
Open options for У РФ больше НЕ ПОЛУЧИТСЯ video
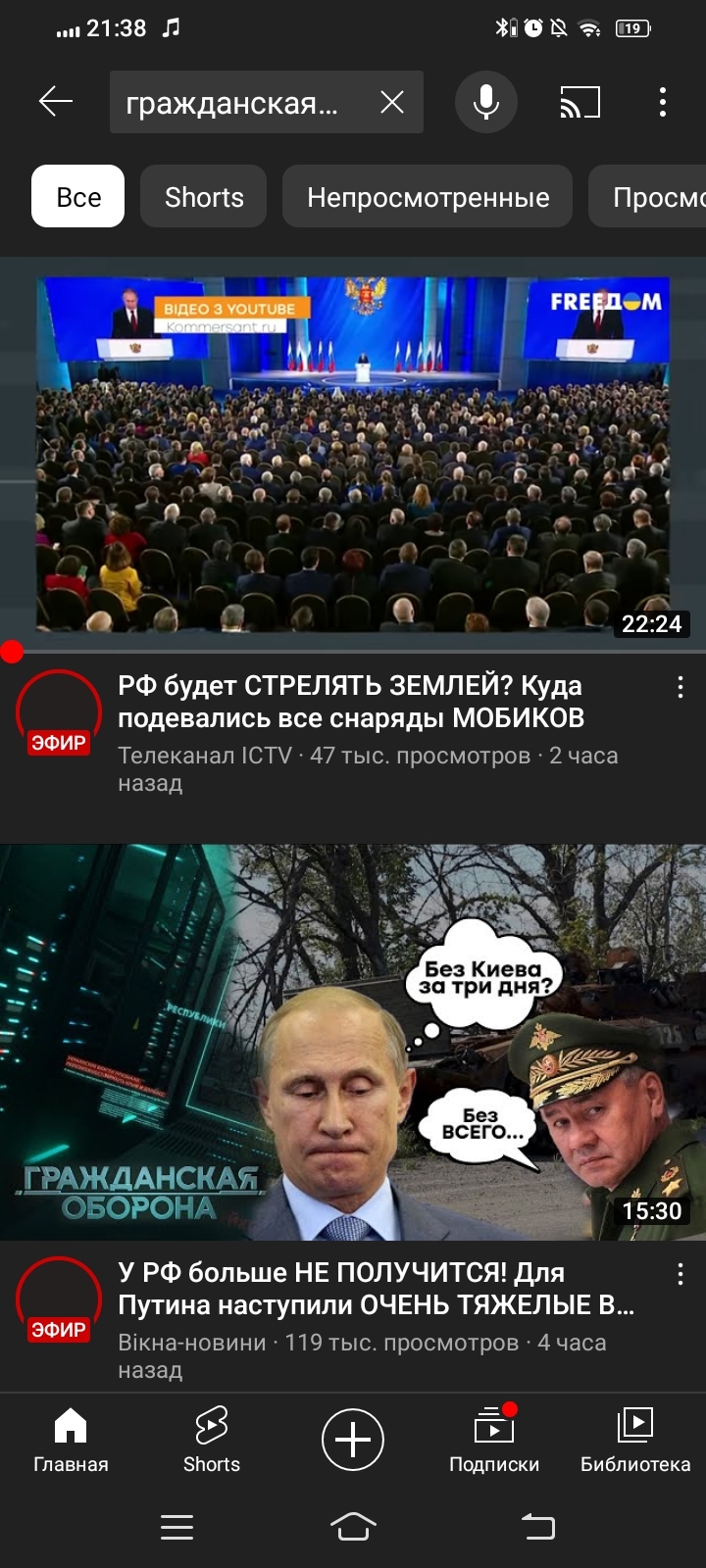tap(681, 1274)
